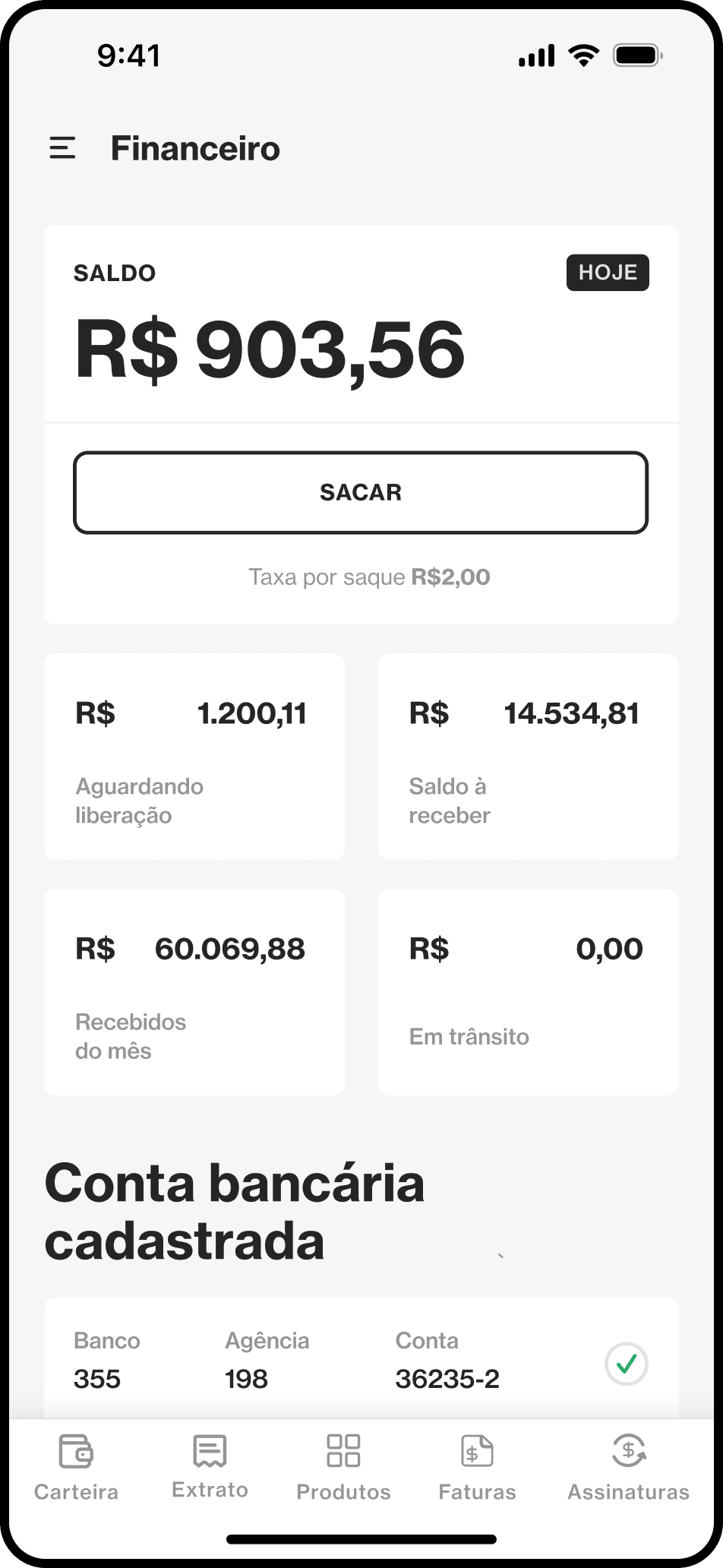This screenshot has width=723, height=1568.
Task: Open the Saldo à receber card
Action: point(527,756)
